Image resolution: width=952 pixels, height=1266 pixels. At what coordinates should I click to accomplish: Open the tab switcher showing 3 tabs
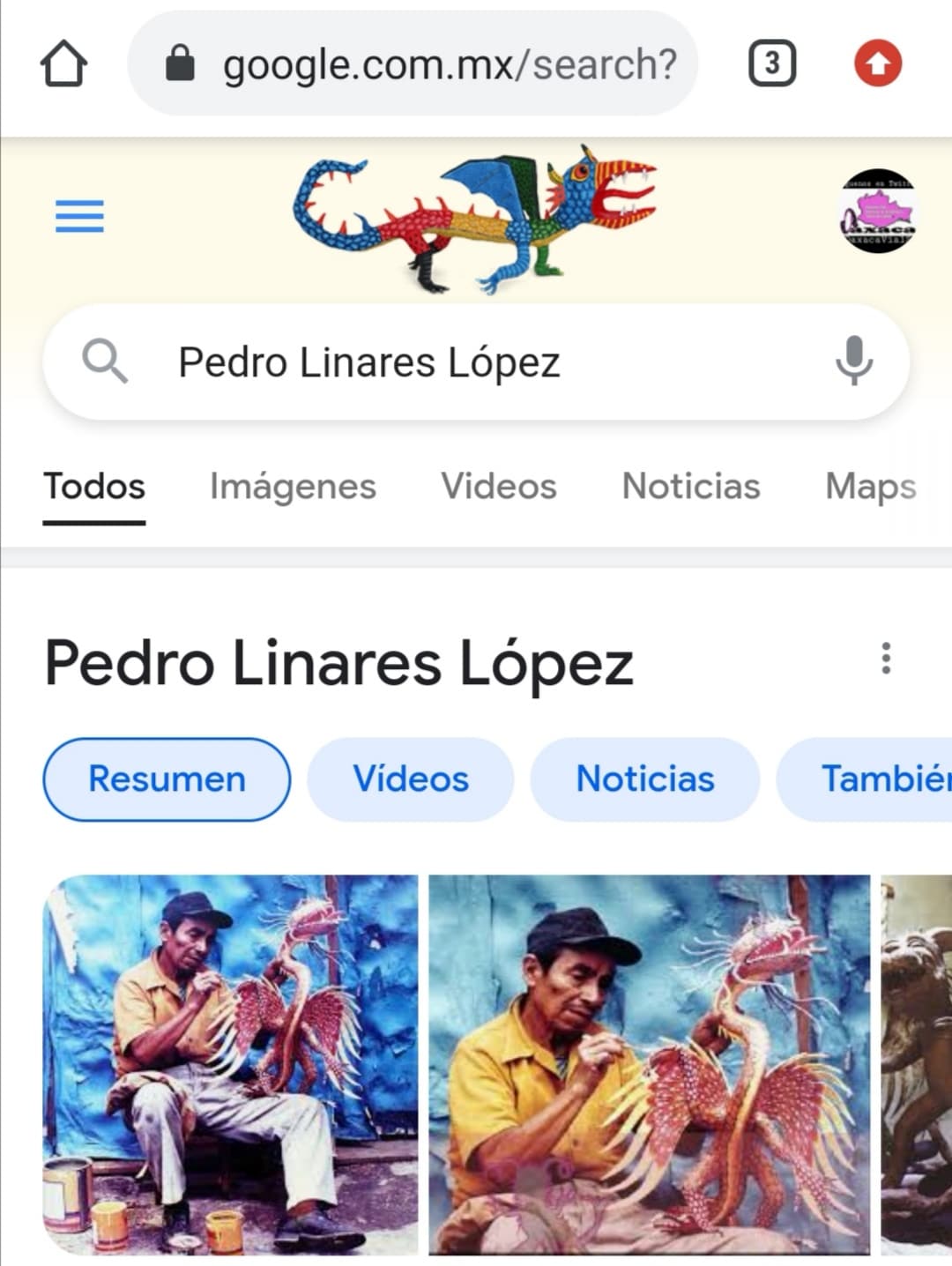(772, 63)
